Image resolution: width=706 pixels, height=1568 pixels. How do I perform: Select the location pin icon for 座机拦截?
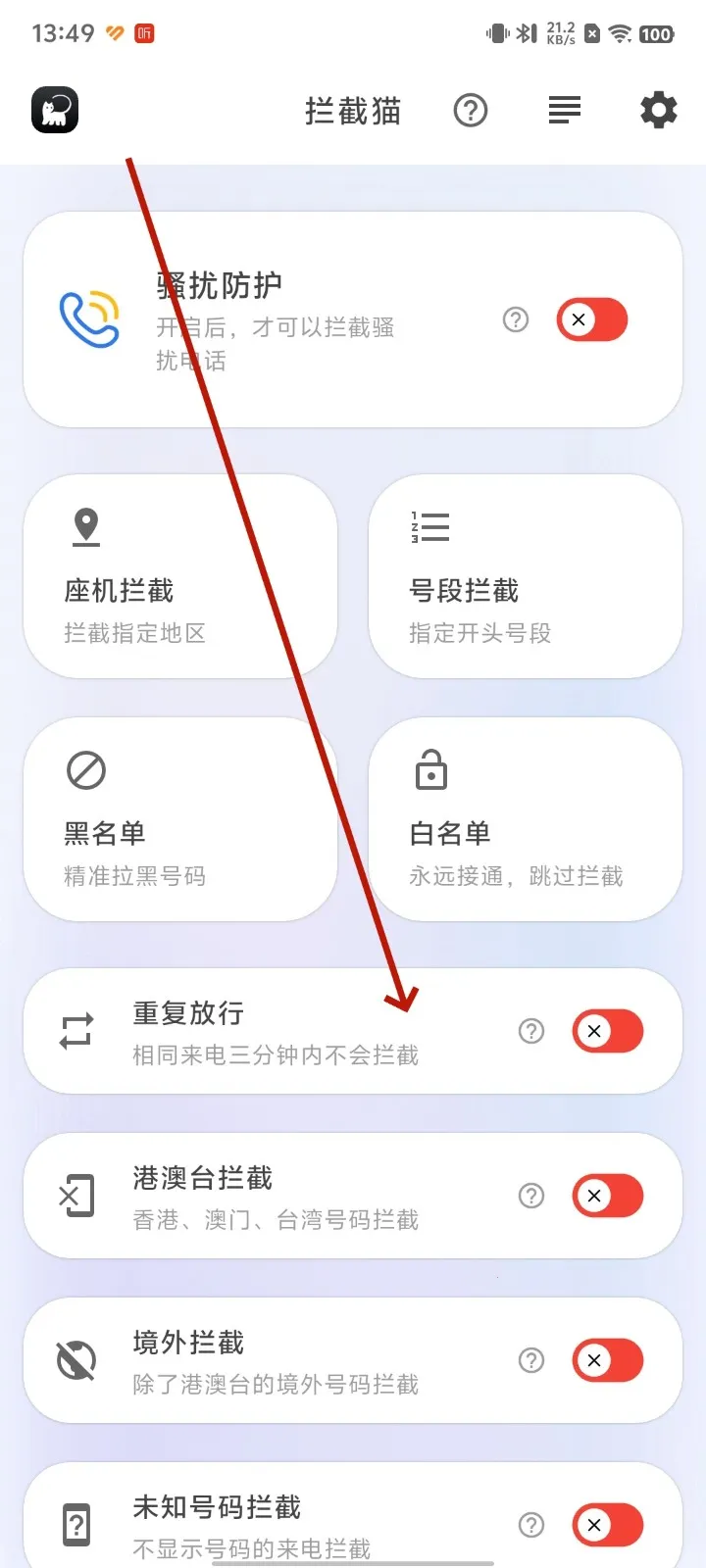point(85,526)
